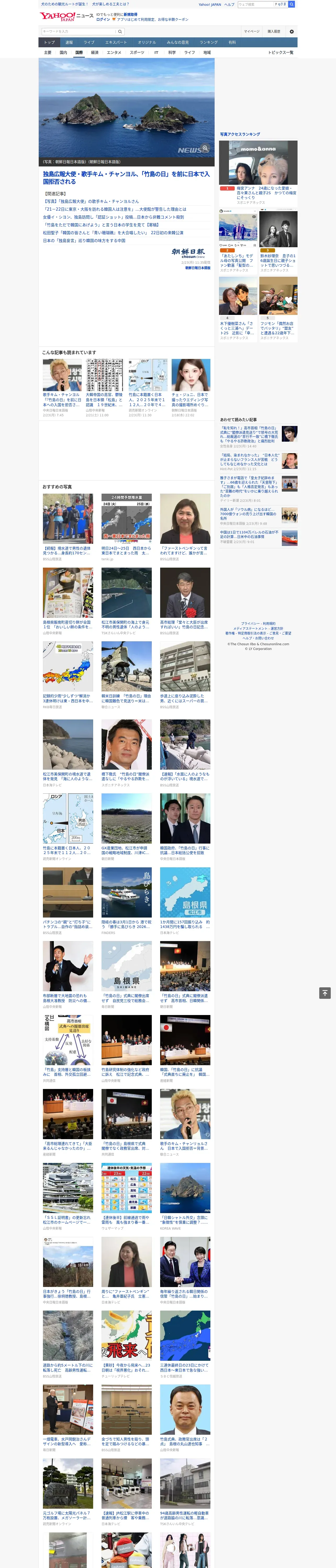Select the スポーツ category
Screen dimensions: 336x1568
coord(137,52)
